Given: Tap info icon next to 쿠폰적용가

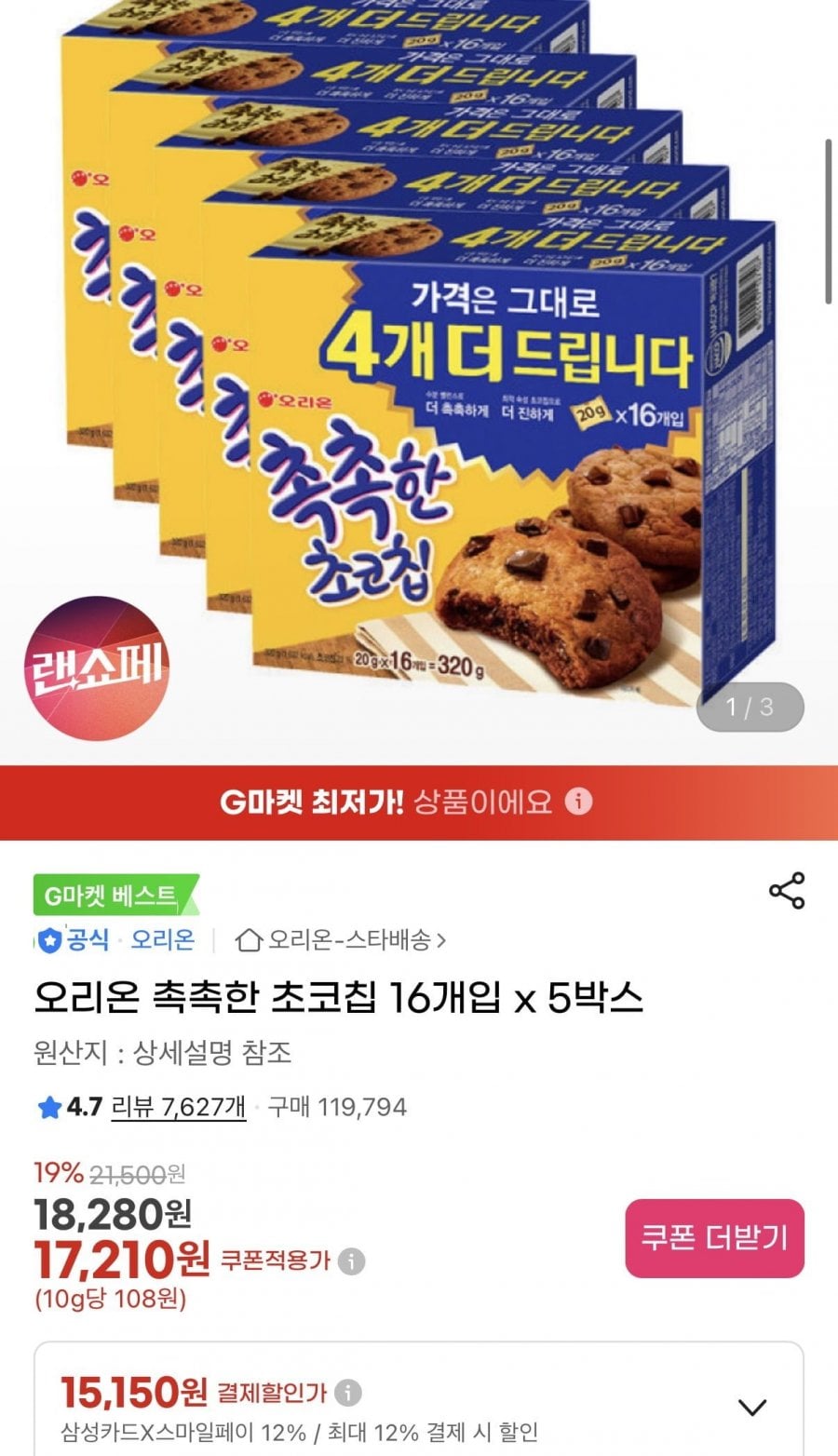Looking at the screenshot, I should [x=351, y=1262].
